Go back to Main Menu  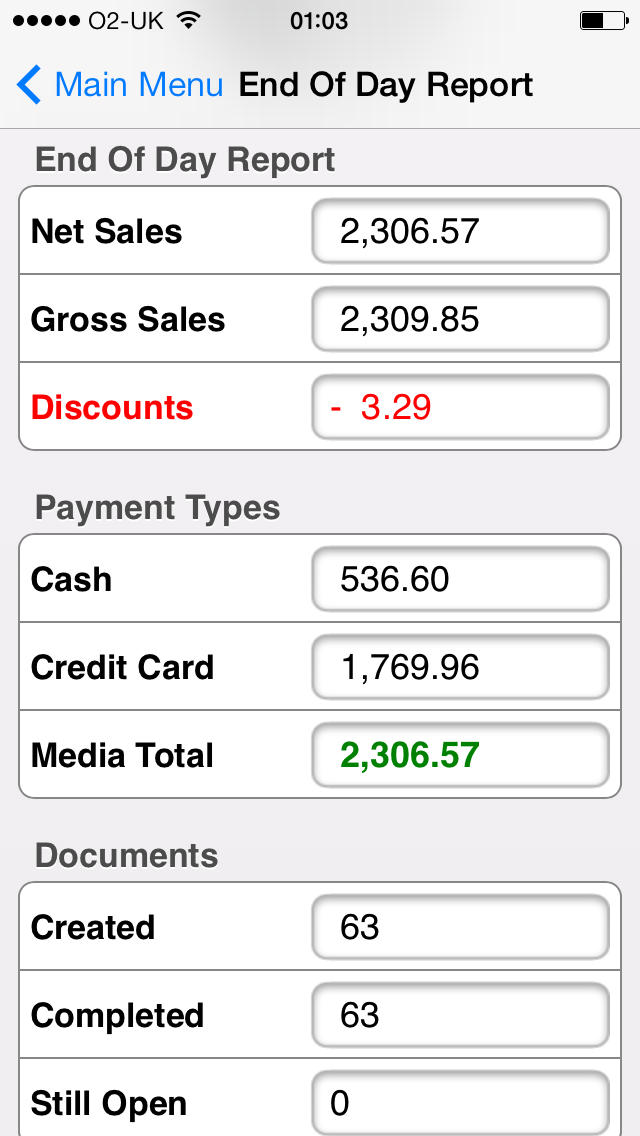(120, 85)
